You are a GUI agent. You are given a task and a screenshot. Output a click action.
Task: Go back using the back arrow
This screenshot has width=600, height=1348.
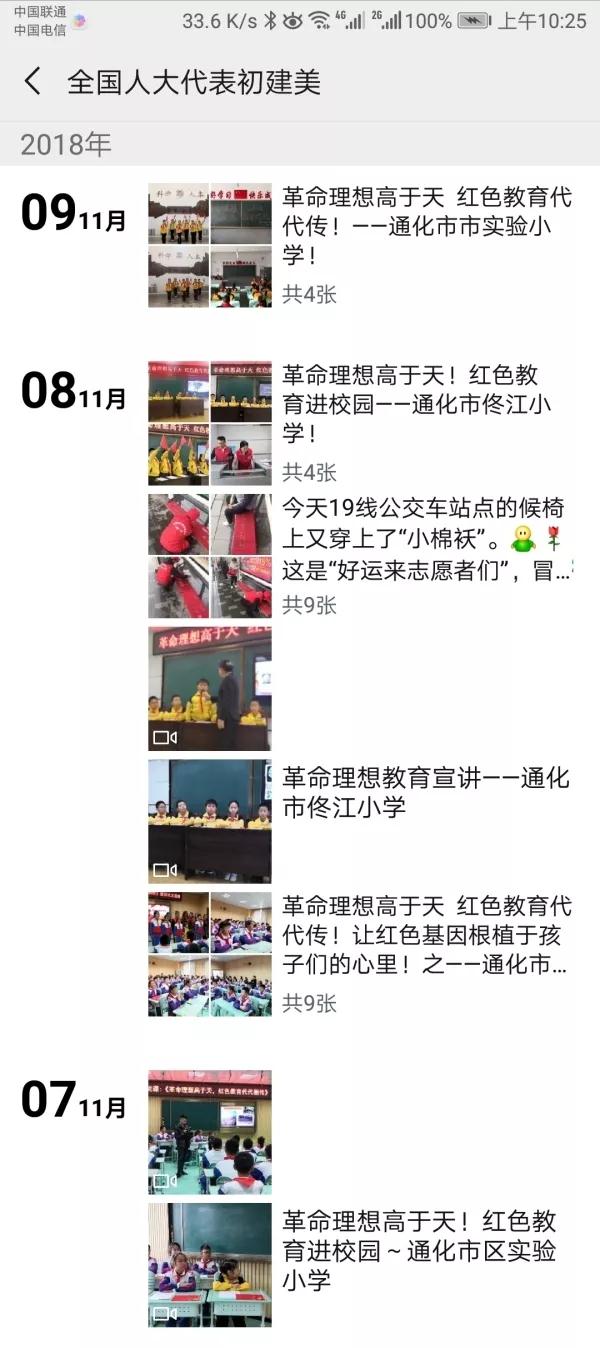[33, 81]
